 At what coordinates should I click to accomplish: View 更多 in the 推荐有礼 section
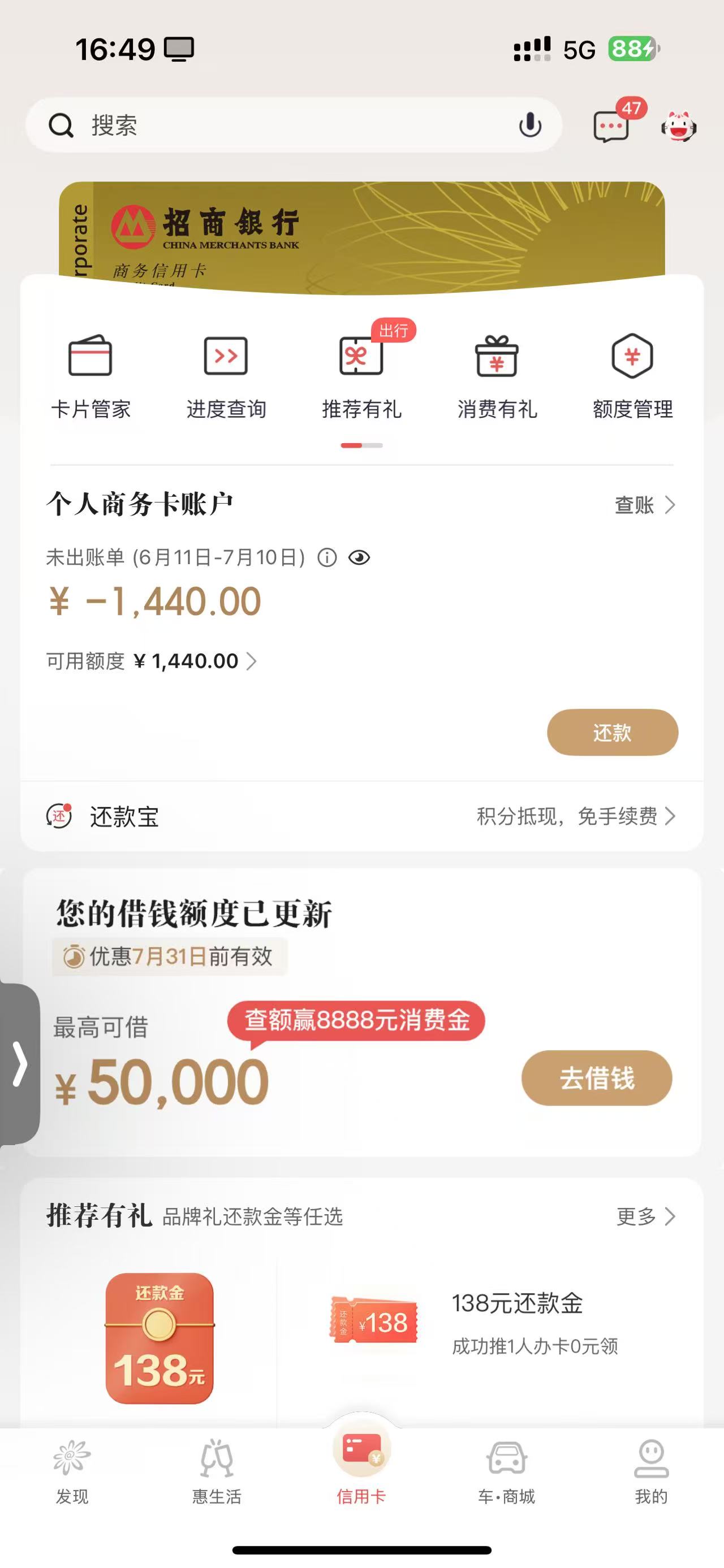(x=645, y=1217)
